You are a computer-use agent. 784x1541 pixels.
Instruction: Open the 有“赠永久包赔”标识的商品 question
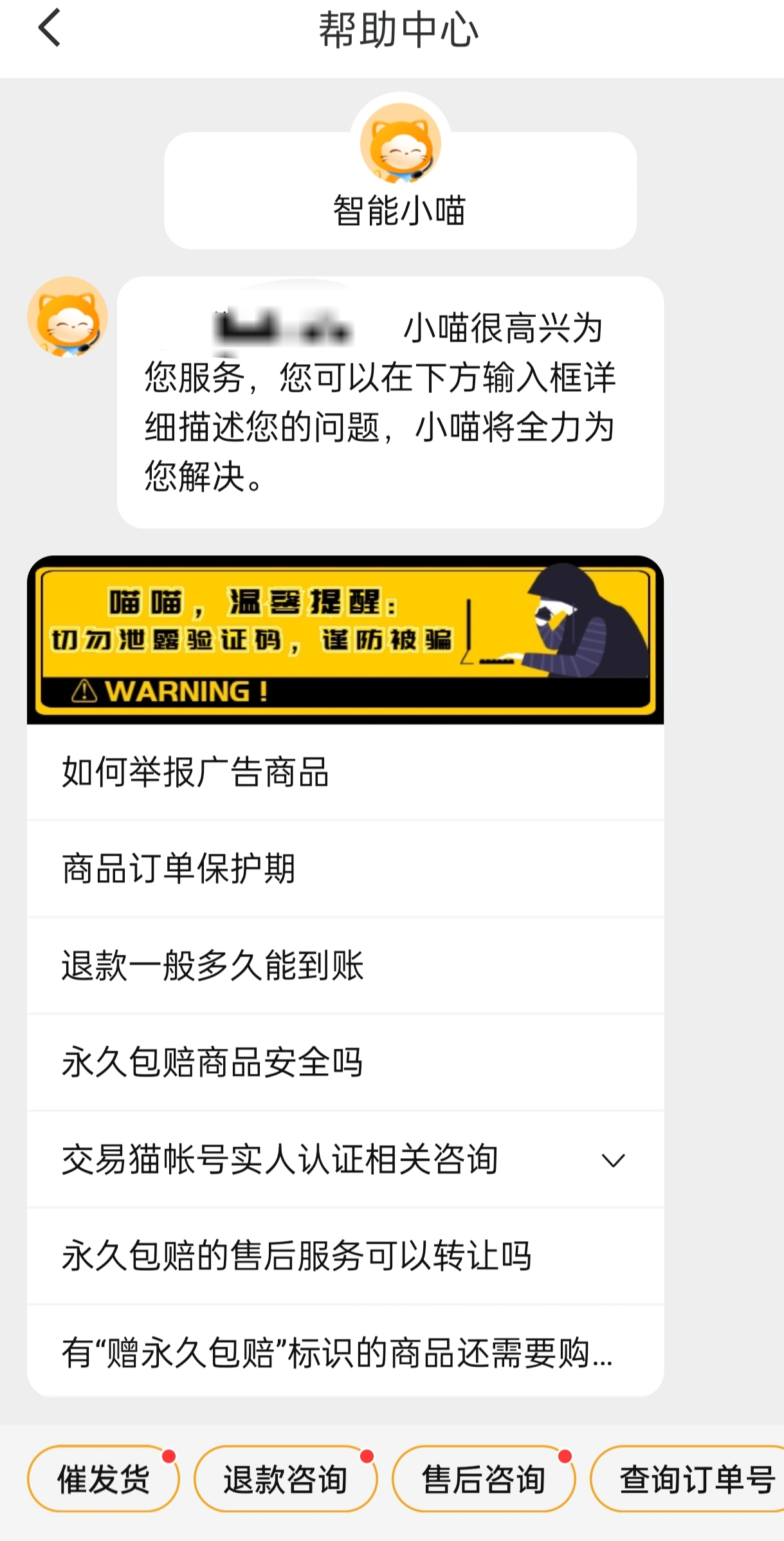pyautogui.click(x=345, y=1352)
